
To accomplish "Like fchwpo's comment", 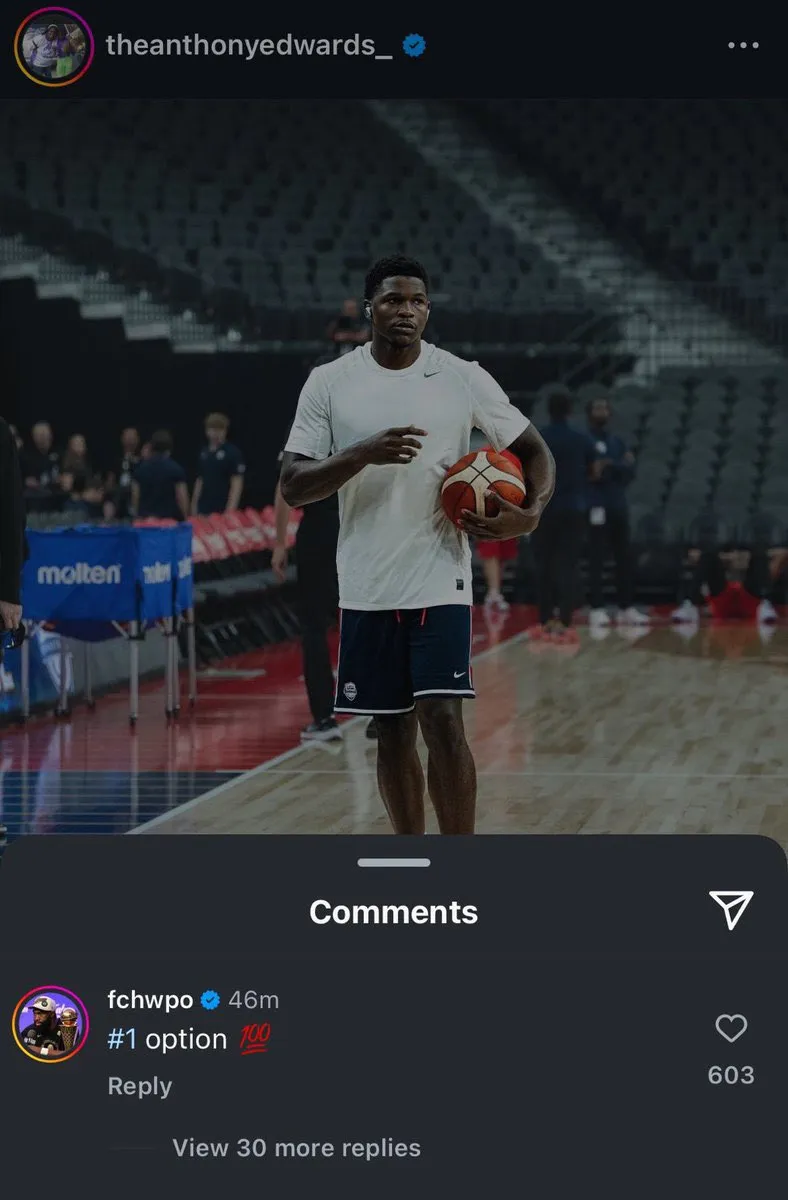I will coord(731,1028).
